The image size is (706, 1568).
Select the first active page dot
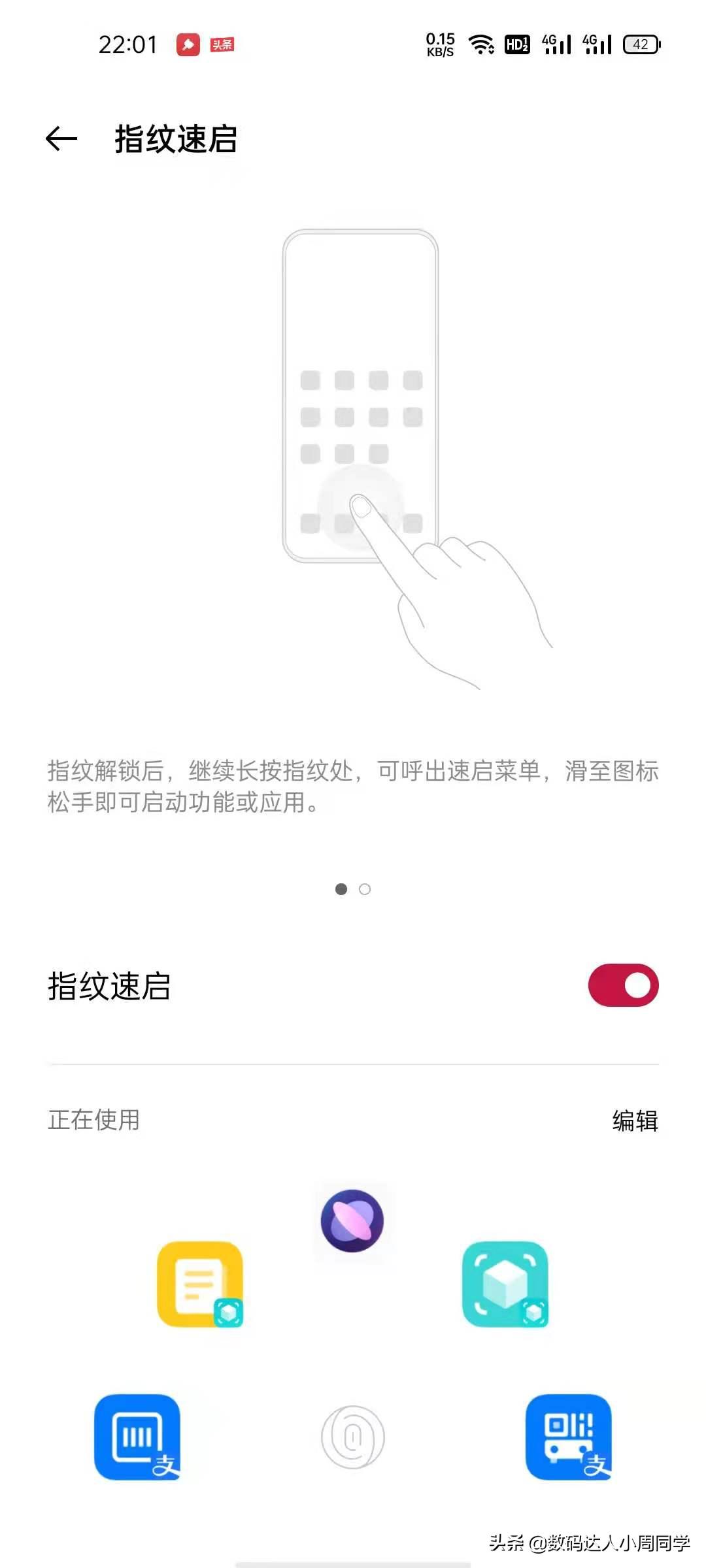341,889
